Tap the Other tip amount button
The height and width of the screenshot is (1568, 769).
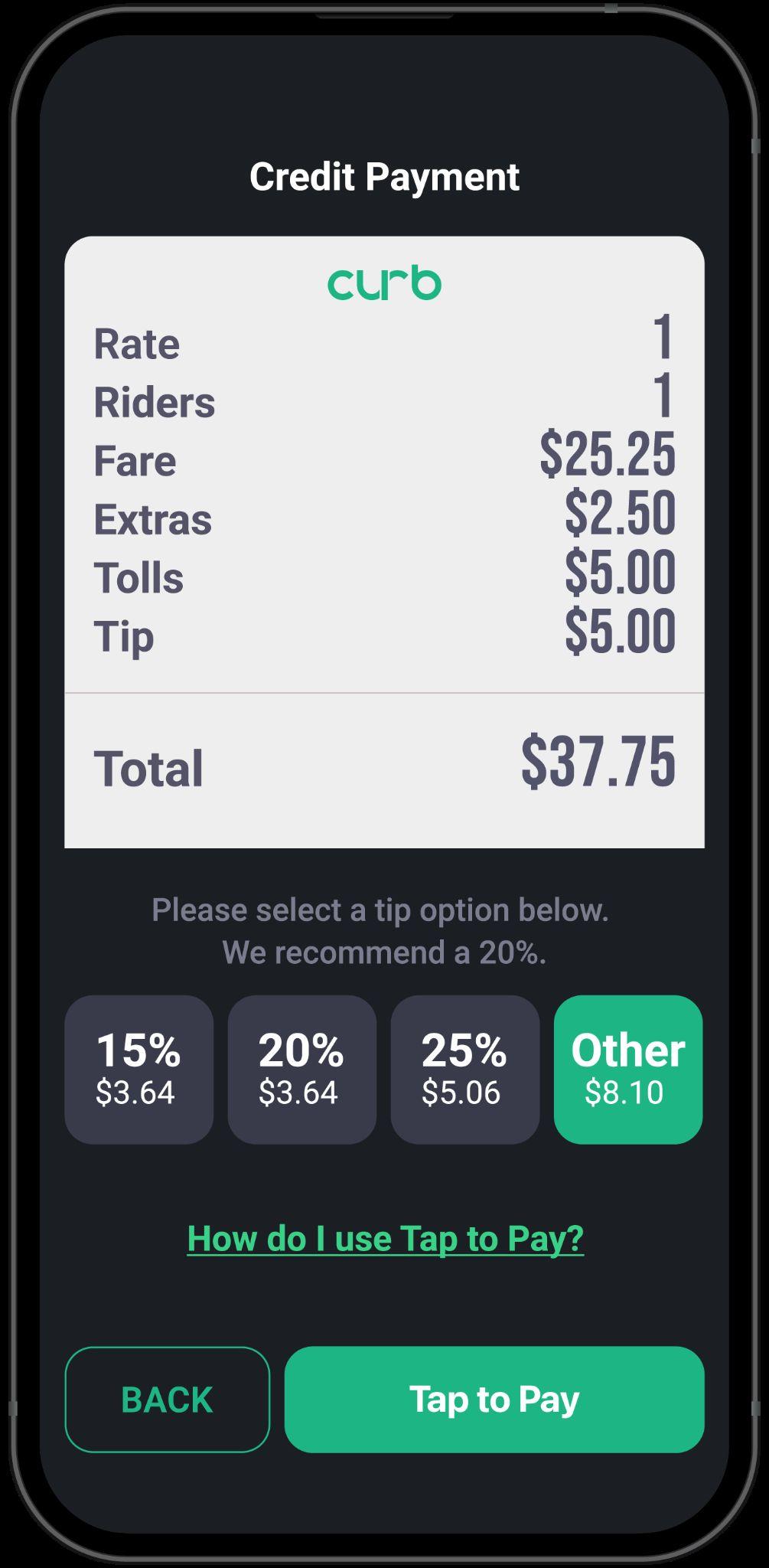(x=628, y=1069)
